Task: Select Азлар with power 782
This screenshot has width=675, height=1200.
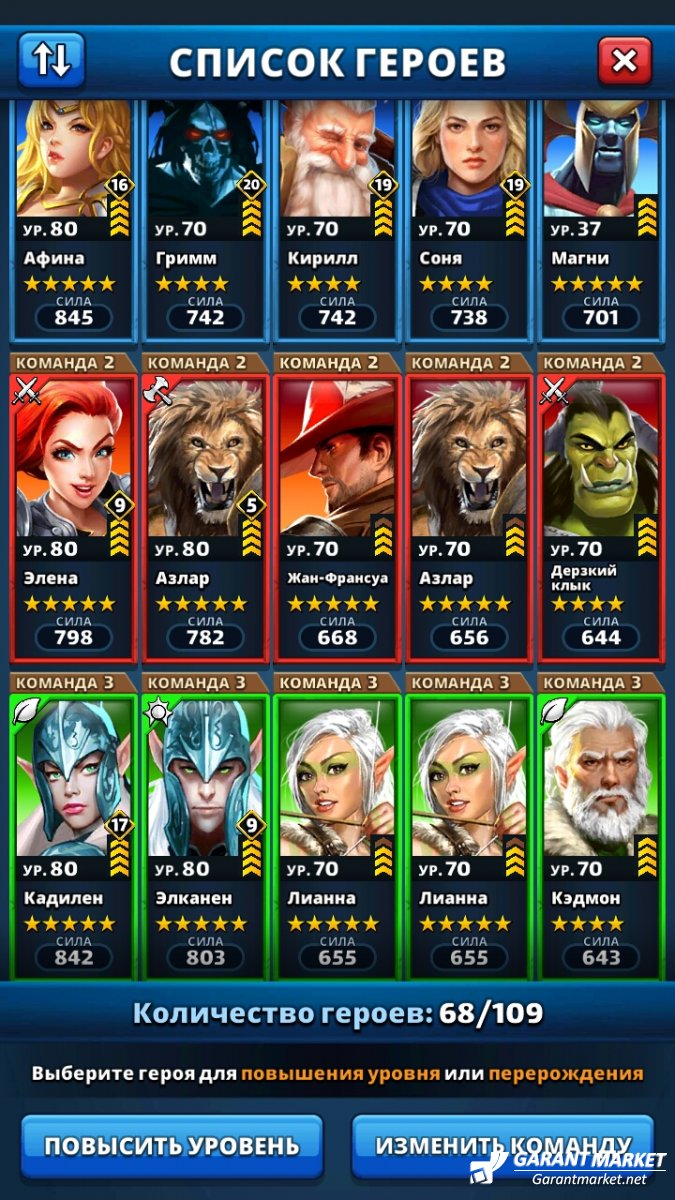Action: pyautogui.click(x=206, y=518)
